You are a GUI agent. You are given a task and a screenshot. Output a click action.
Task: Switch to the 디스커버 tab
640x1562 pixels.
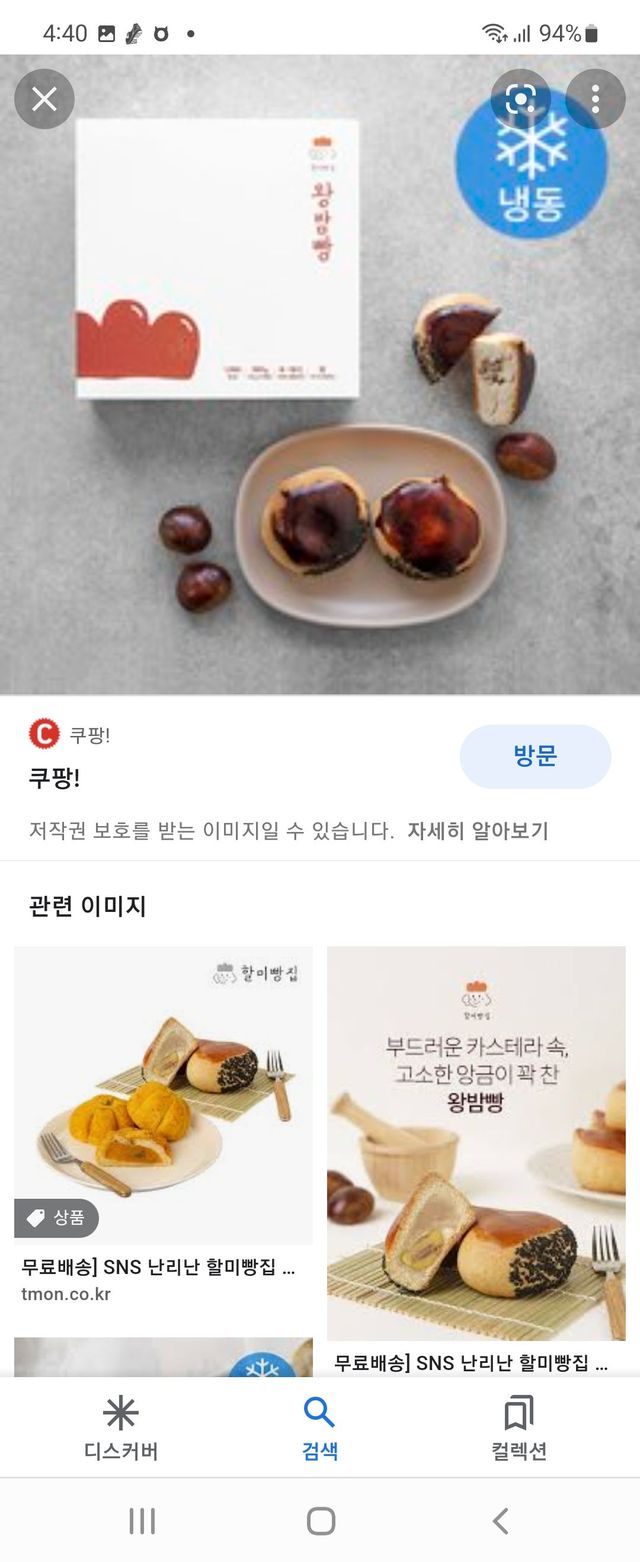pos(120,1428)
